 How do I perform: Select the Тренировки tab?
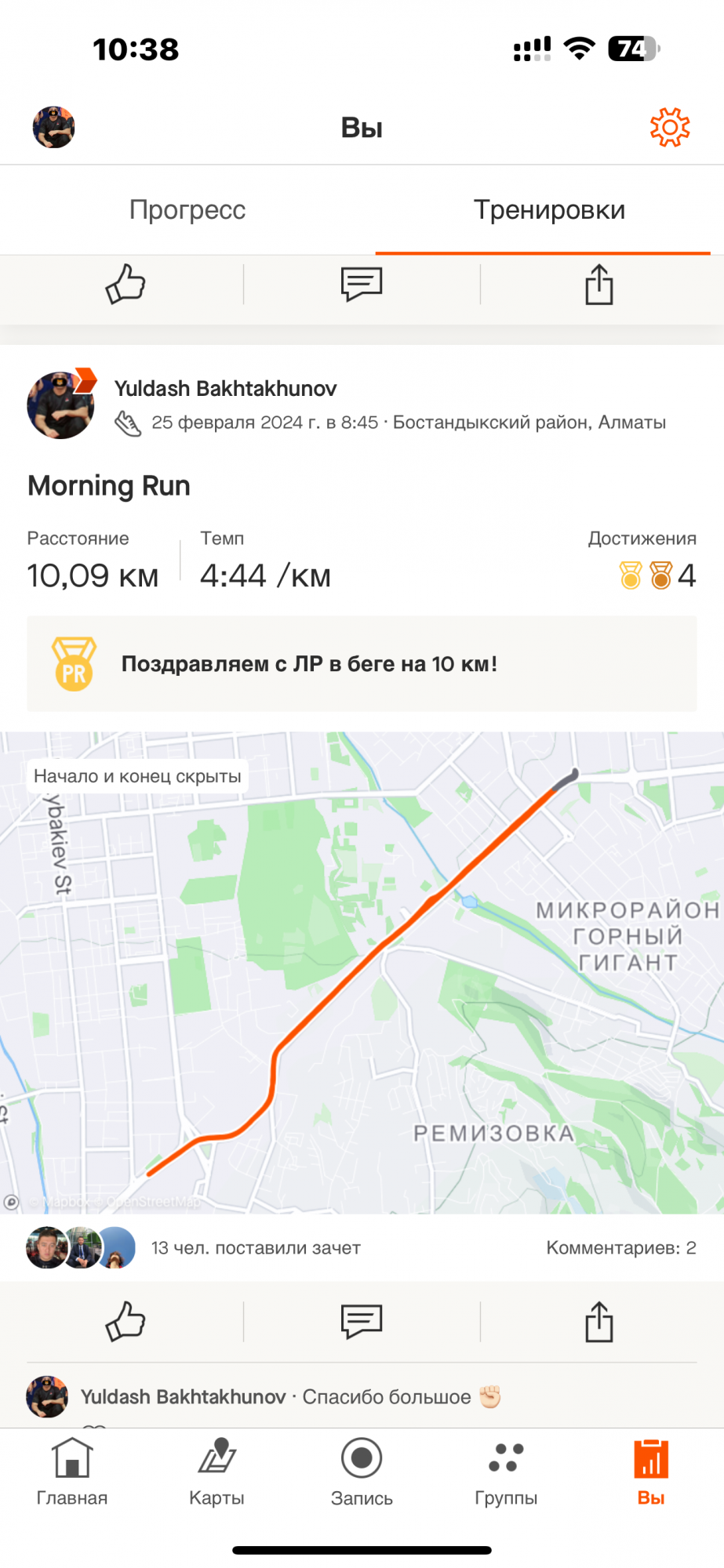coord(549,210)
